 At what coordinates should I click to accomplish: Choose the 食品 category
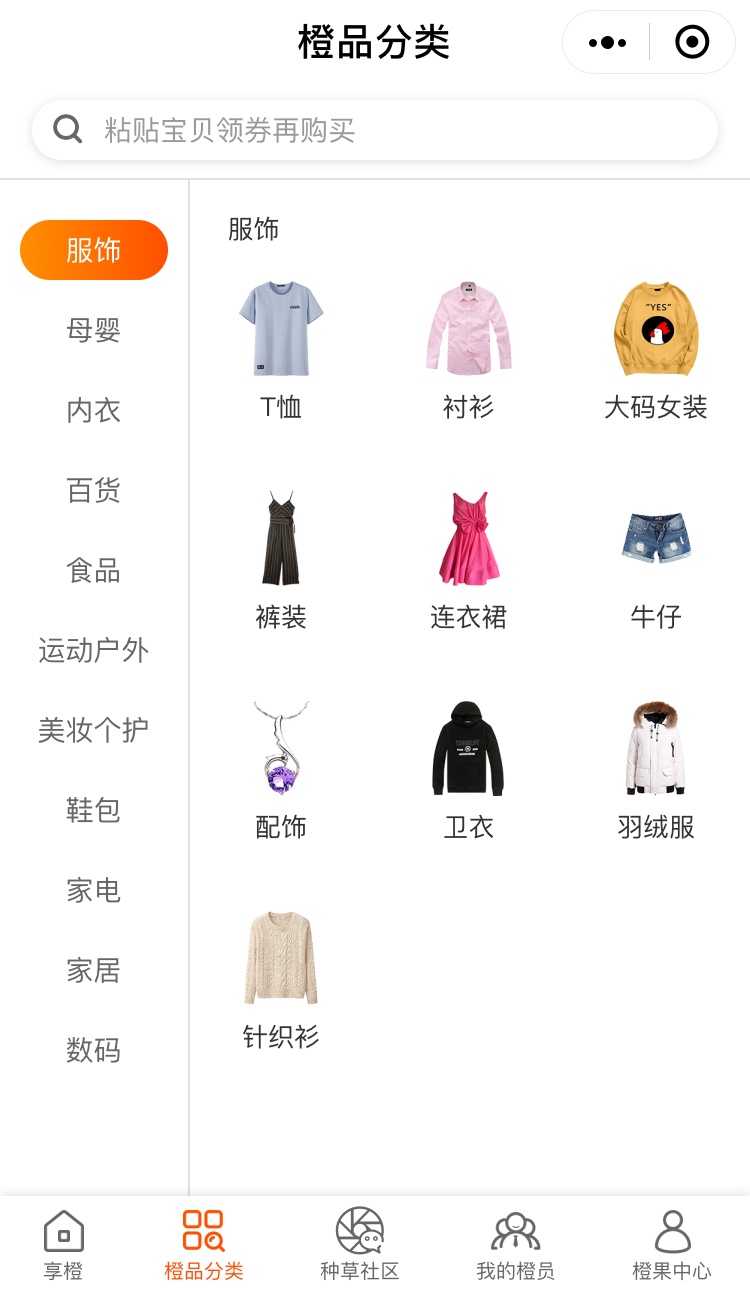[94, 570]
